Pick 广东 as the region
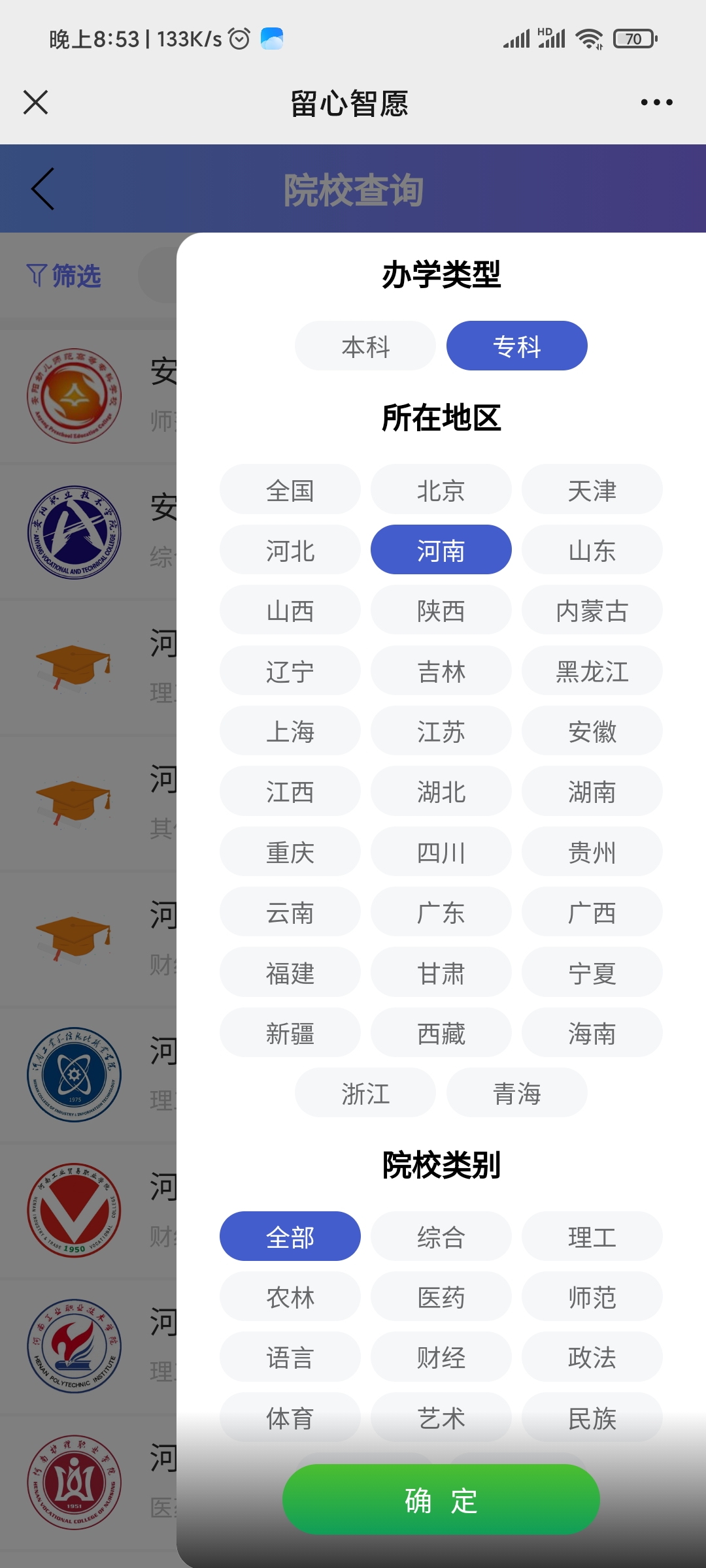Image resolution: width=706 pixels, height=1568 pixels. 441,912
